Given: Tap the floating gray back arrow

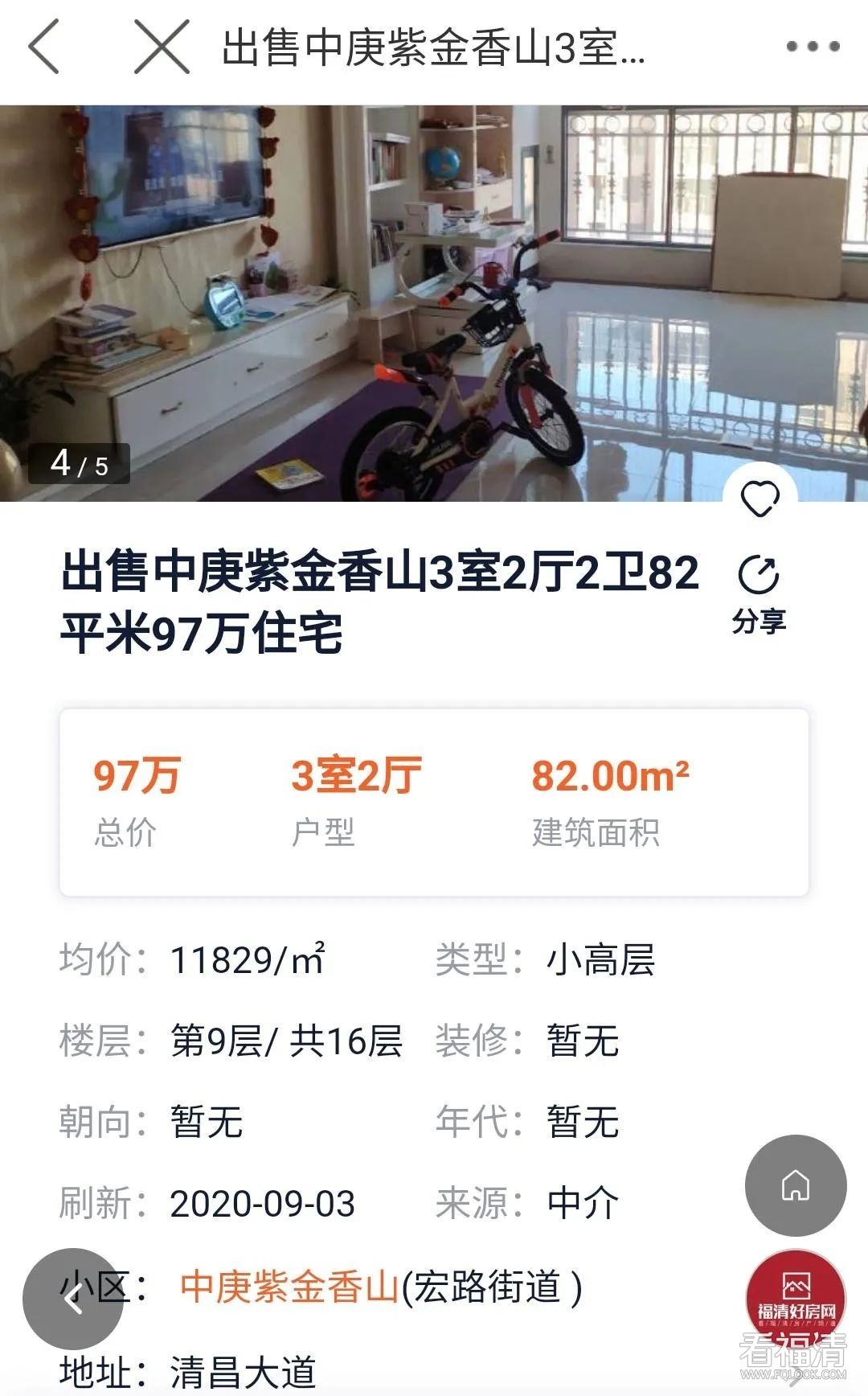Looking at the screenshot, I should [x=73, y=1298].
